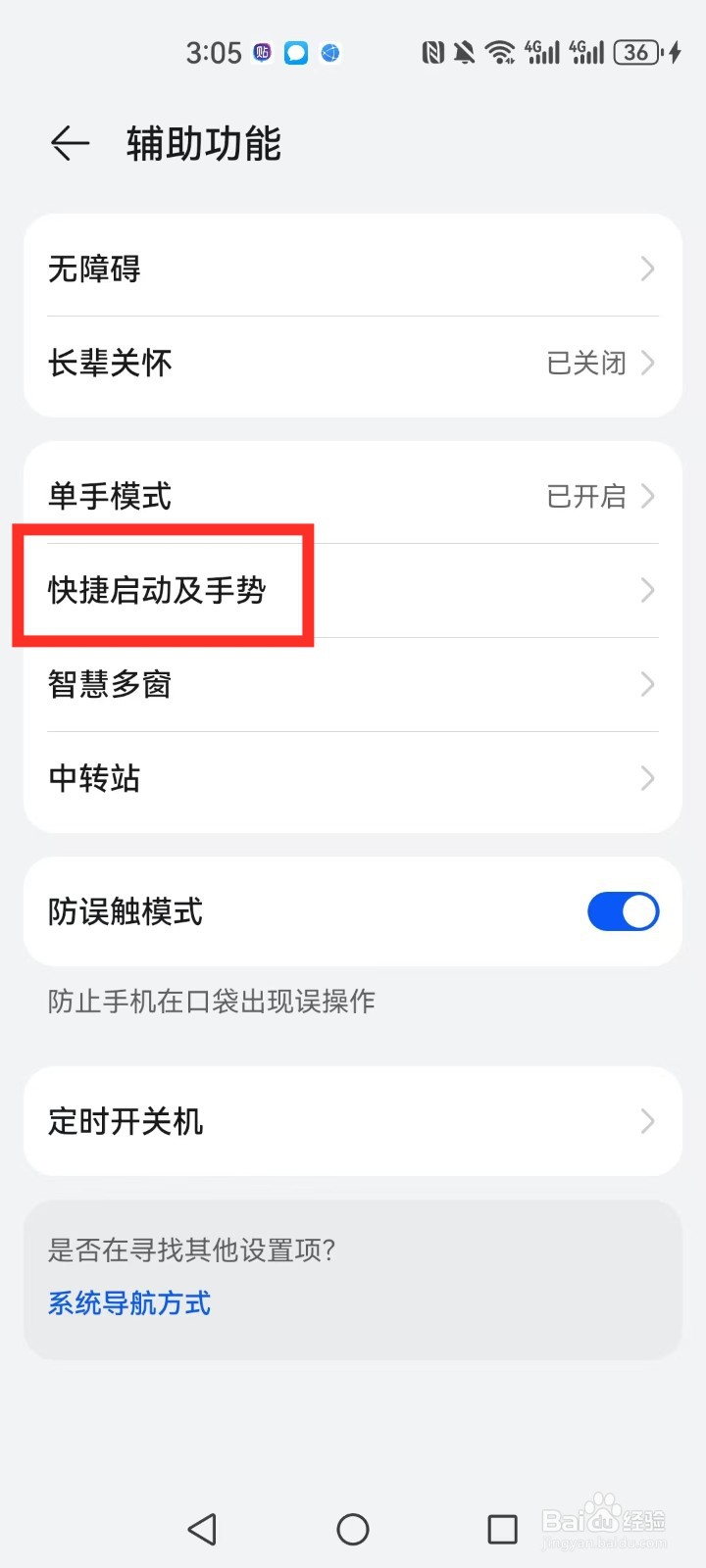706x1568 pixels.
Task: Tap the blue chat bubble notification icon
Action: [x=295, y=53]
